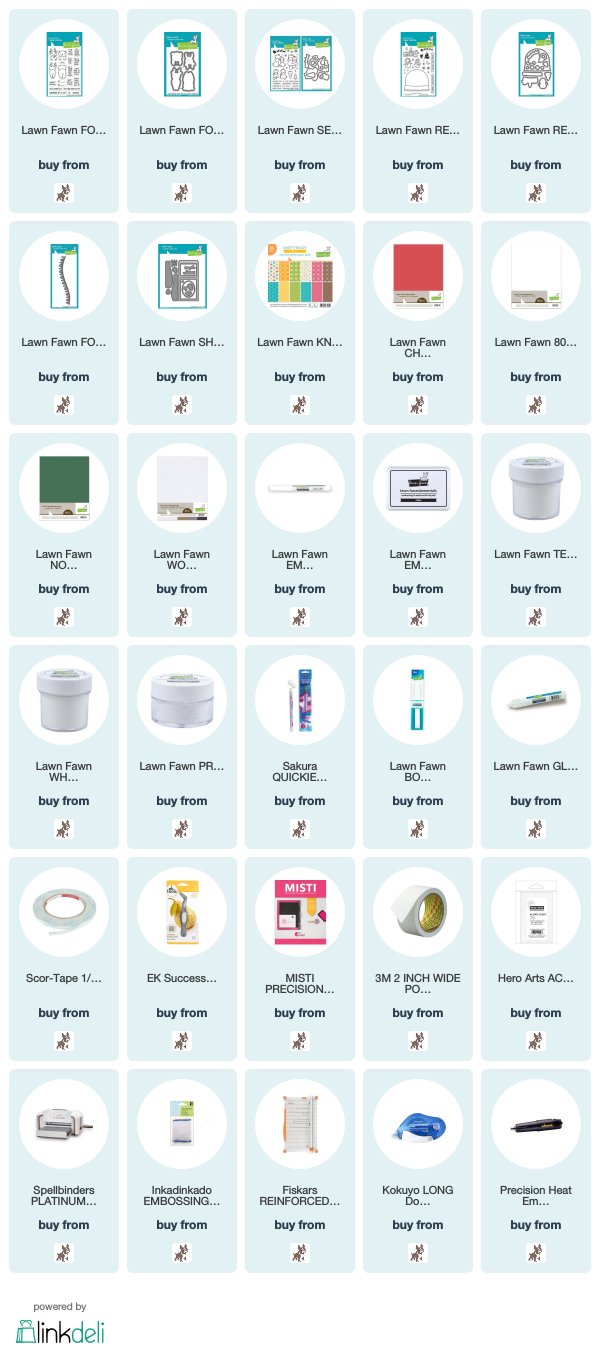Open the red Lawn Fawn CH... cardstock

point(417,276)
